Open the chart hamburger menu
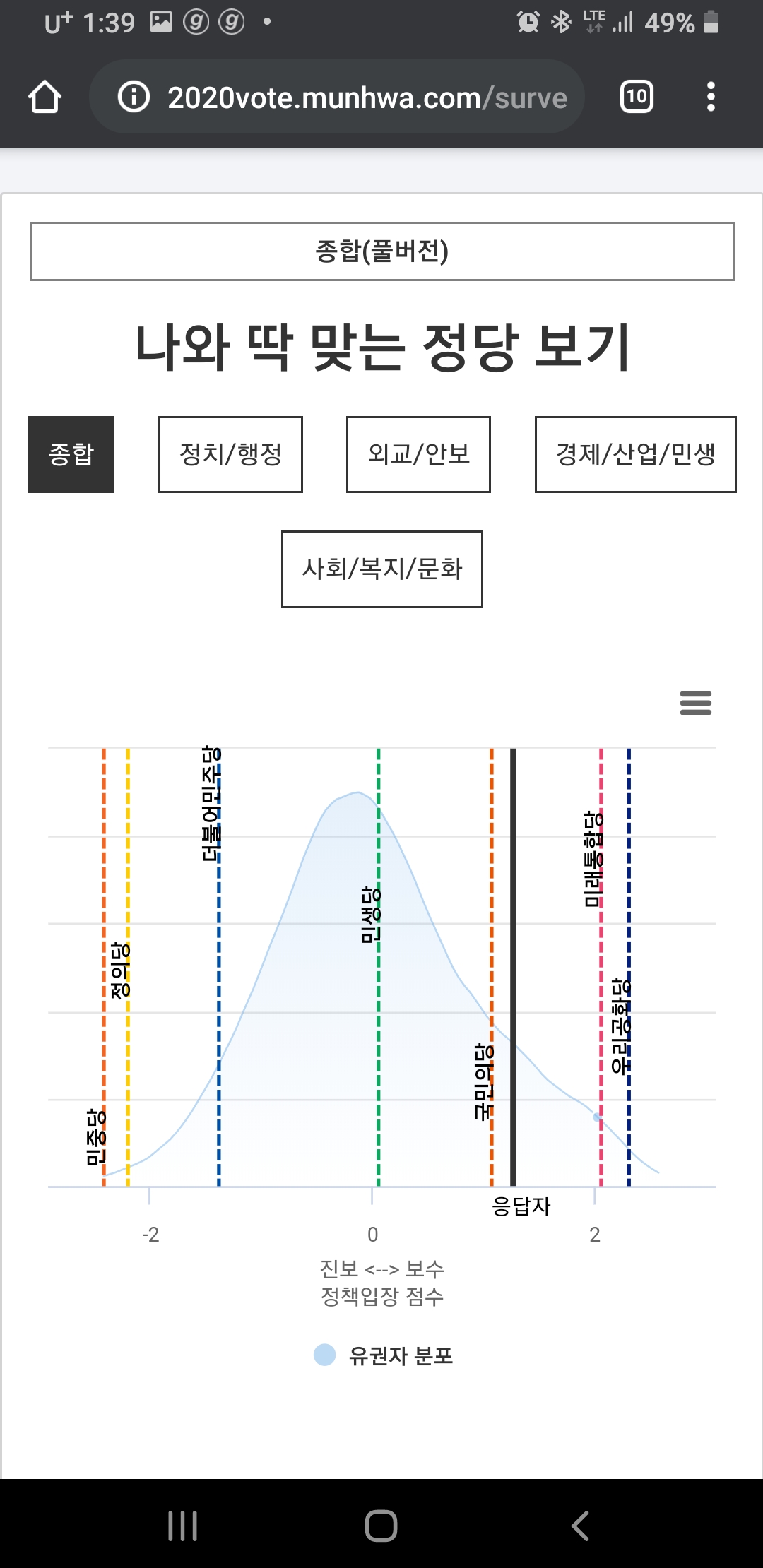Screen dimensions: 763x1568 pyautogui.click(x=695, y=703)
